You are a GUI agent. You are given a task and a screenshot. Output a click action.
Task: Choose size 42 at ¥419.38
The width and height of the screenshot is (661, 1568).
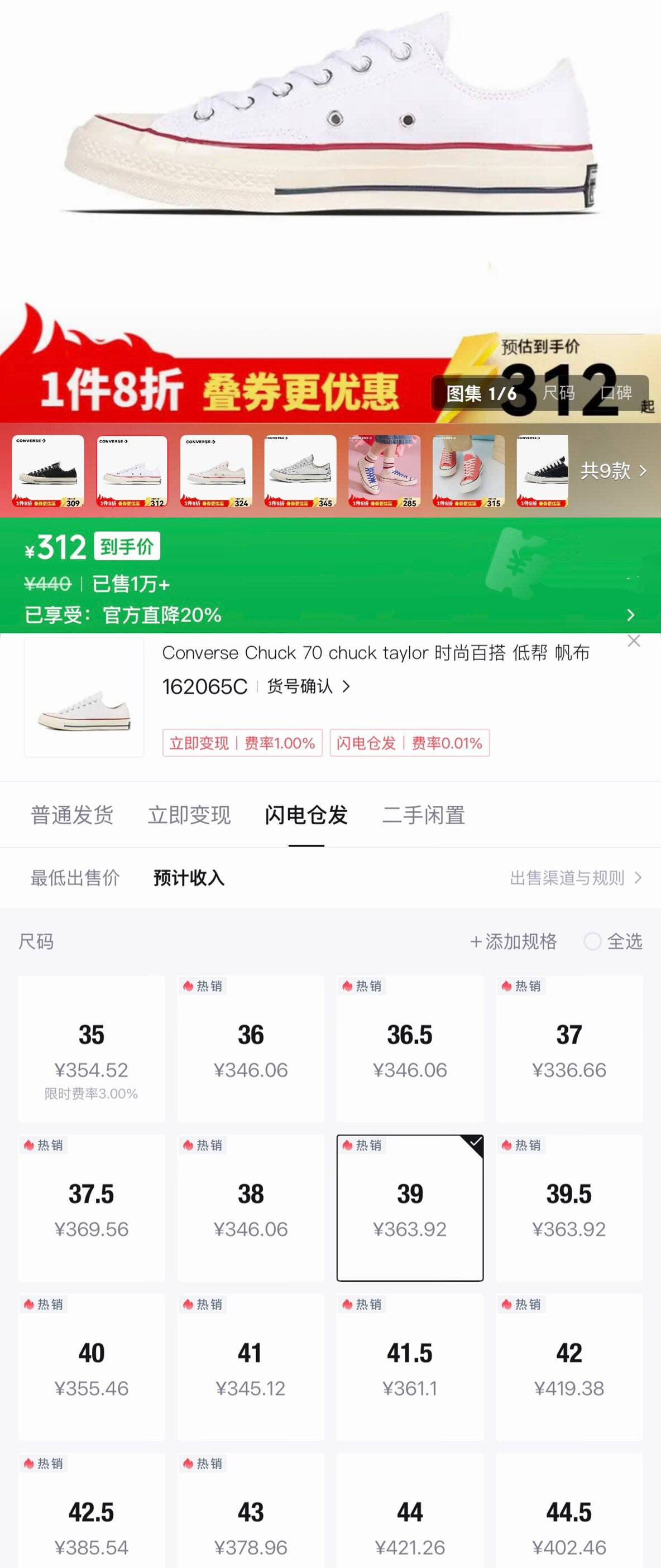[x=569, y=1367]
